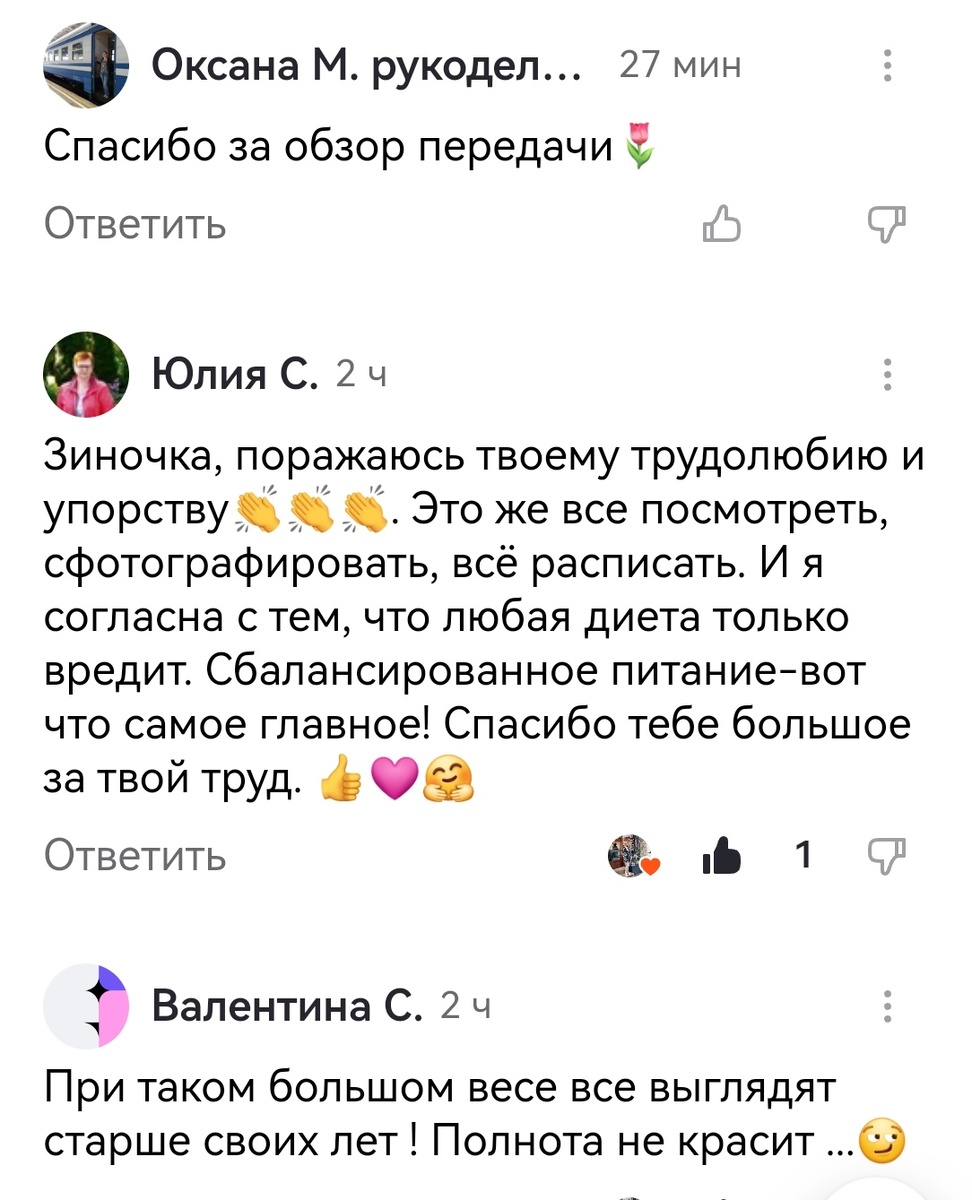
Task: Unlike Юлия's comment via the filled thumbs up
Action: pos(722,857)
